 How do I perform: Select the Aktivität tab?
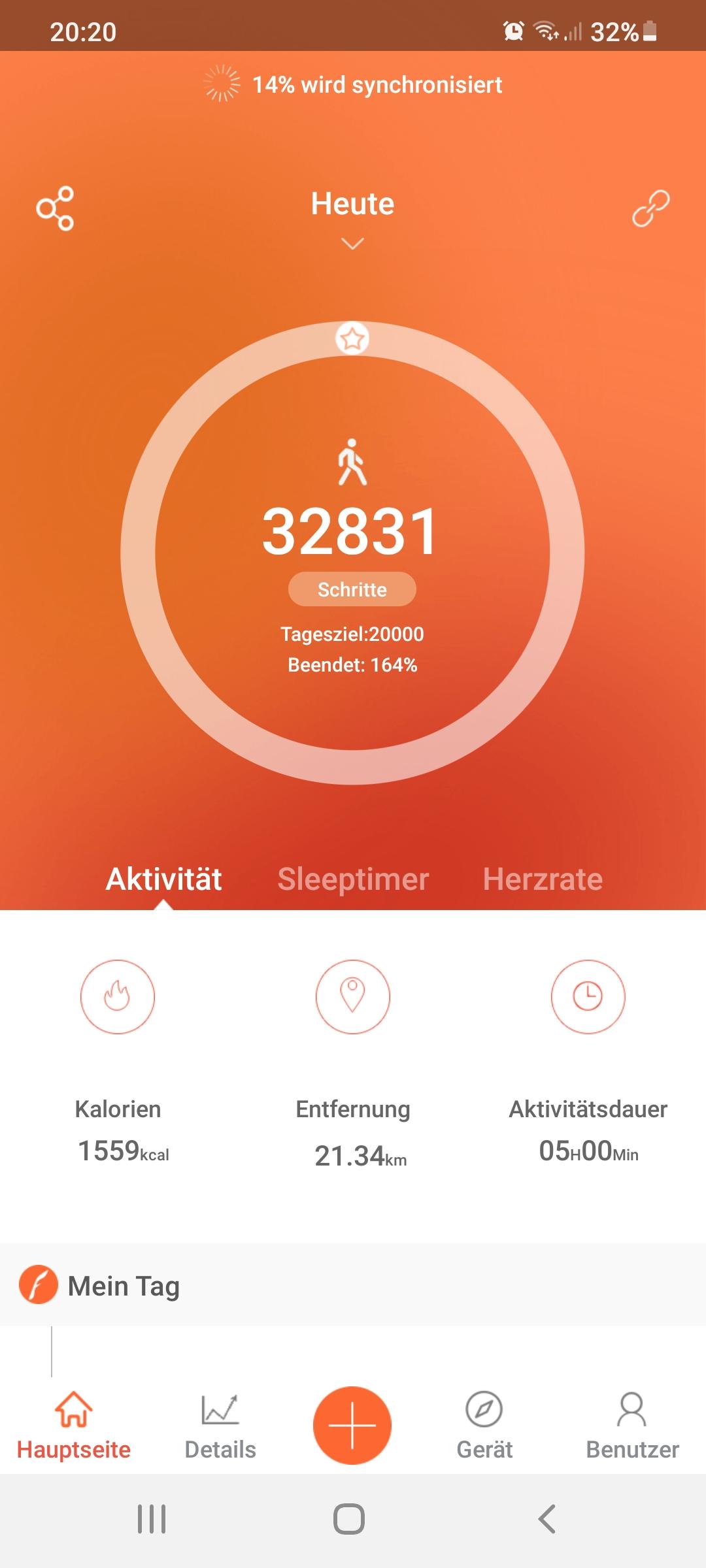pyautogui.click(x=164, y=879)
